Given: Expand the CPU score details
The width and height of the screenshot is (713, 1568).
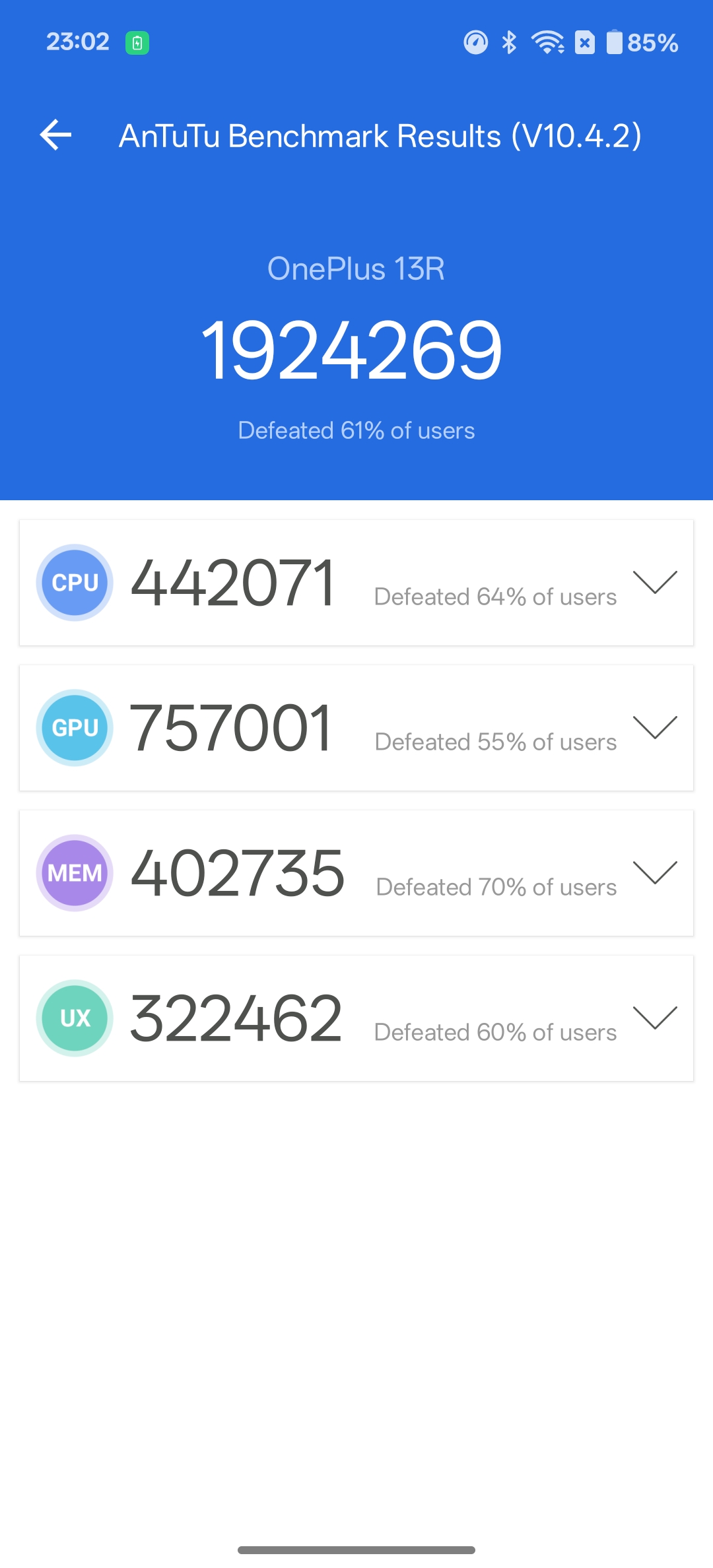Looking at the screenshot, I should coord(655,582).
